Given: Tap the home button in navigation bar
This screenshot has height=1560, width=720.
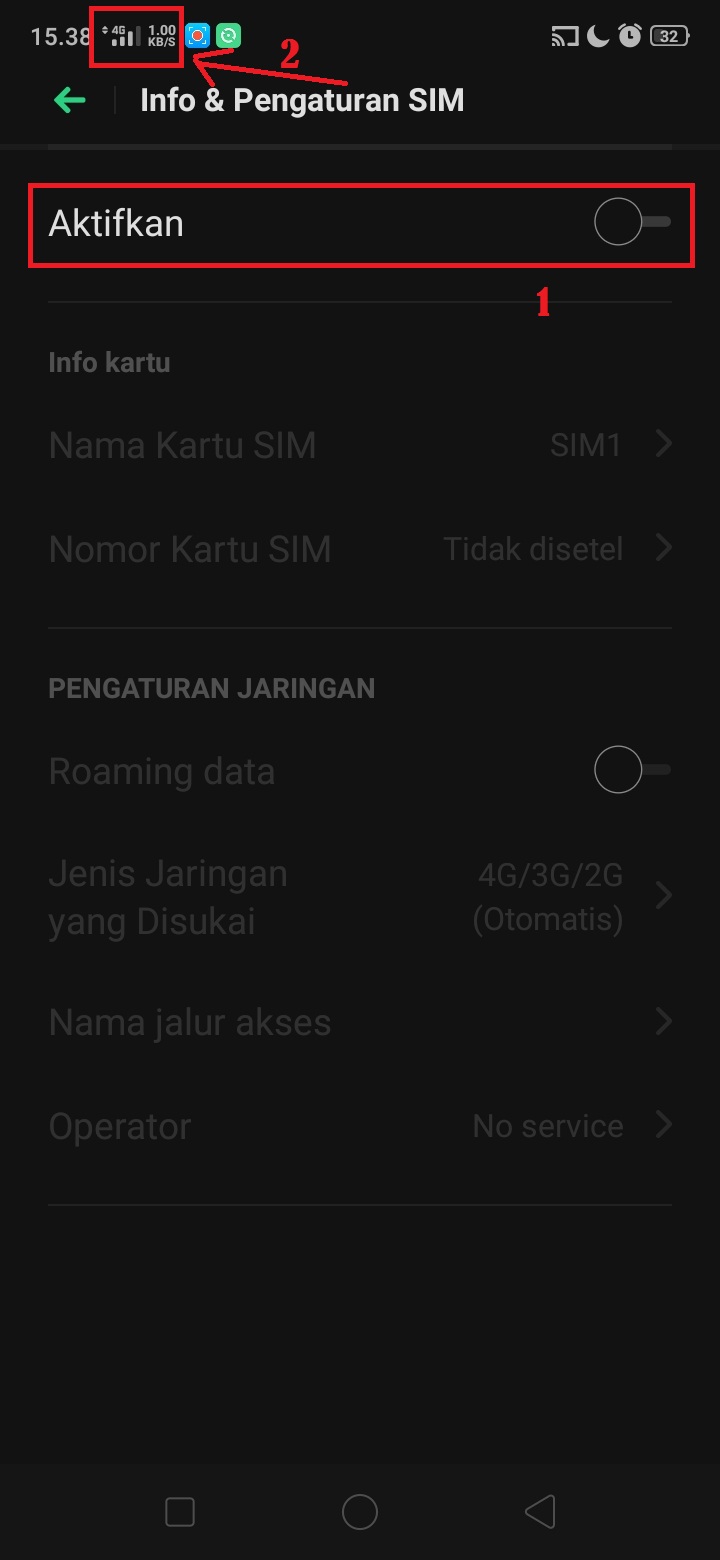Looking at the screenshot, I should coord(360,1512).
